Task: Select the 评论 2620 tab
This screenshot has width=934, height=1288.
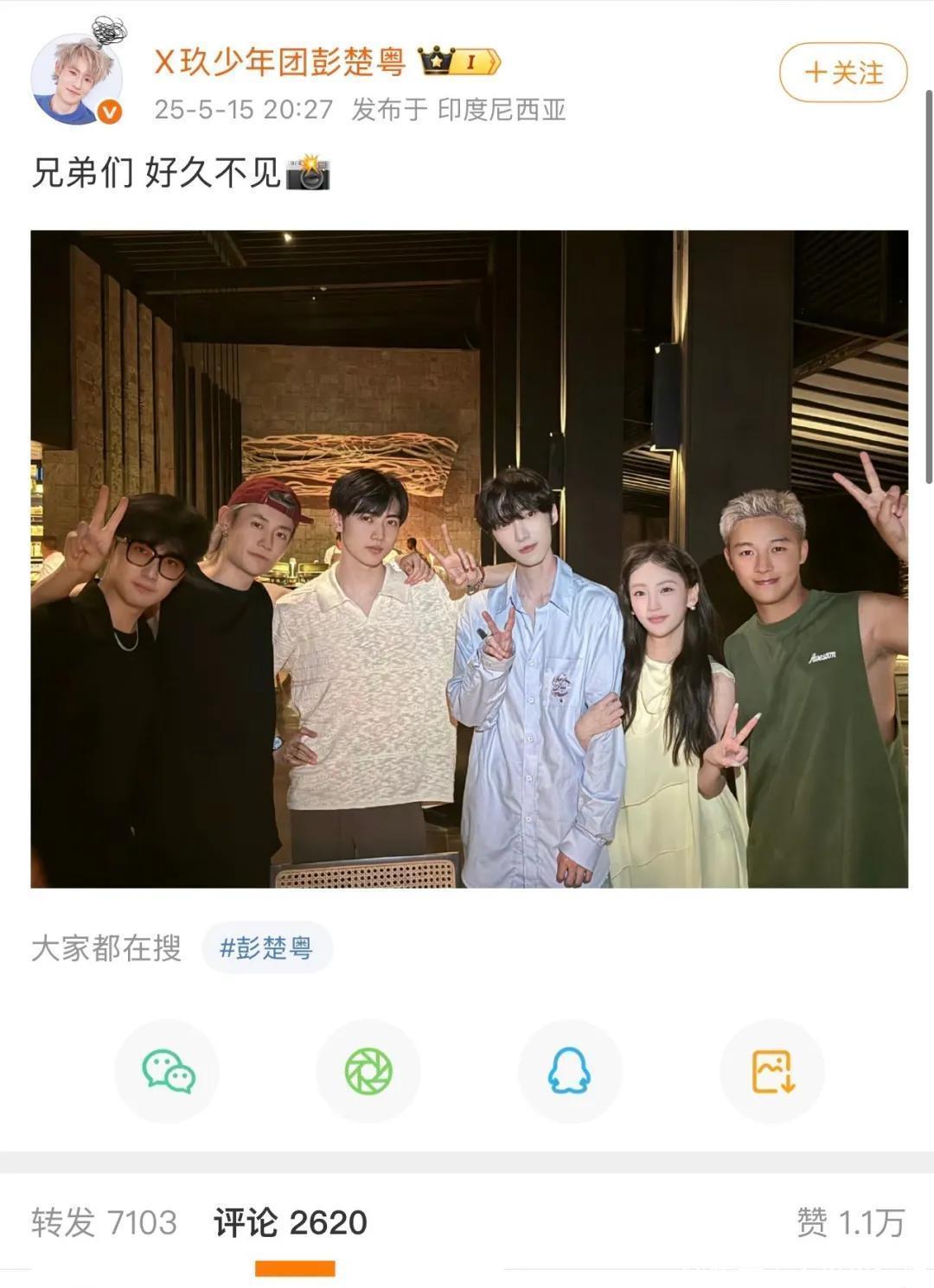Action: click(291, 1222)
